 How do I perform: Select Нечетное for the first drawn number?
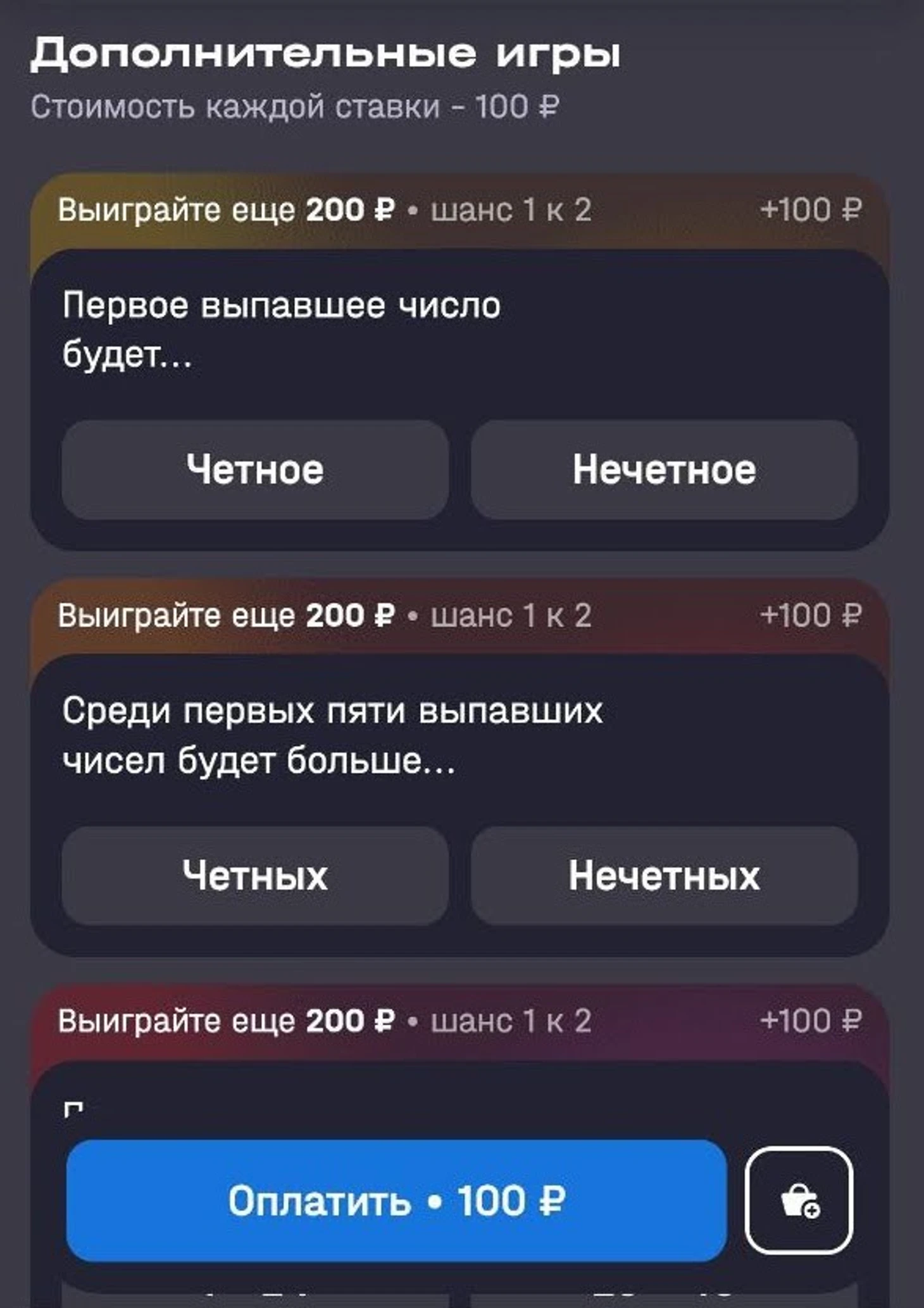tap(664, 470)
